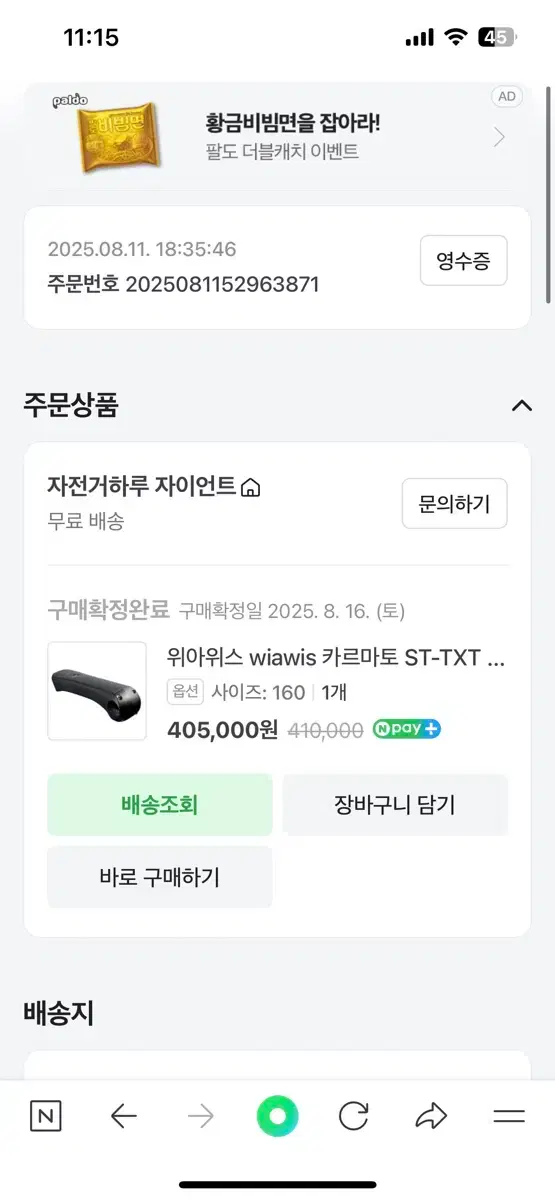555x1200 pixels.
Task: Collapse the 주문상품 section chevron
Action: 521,405
